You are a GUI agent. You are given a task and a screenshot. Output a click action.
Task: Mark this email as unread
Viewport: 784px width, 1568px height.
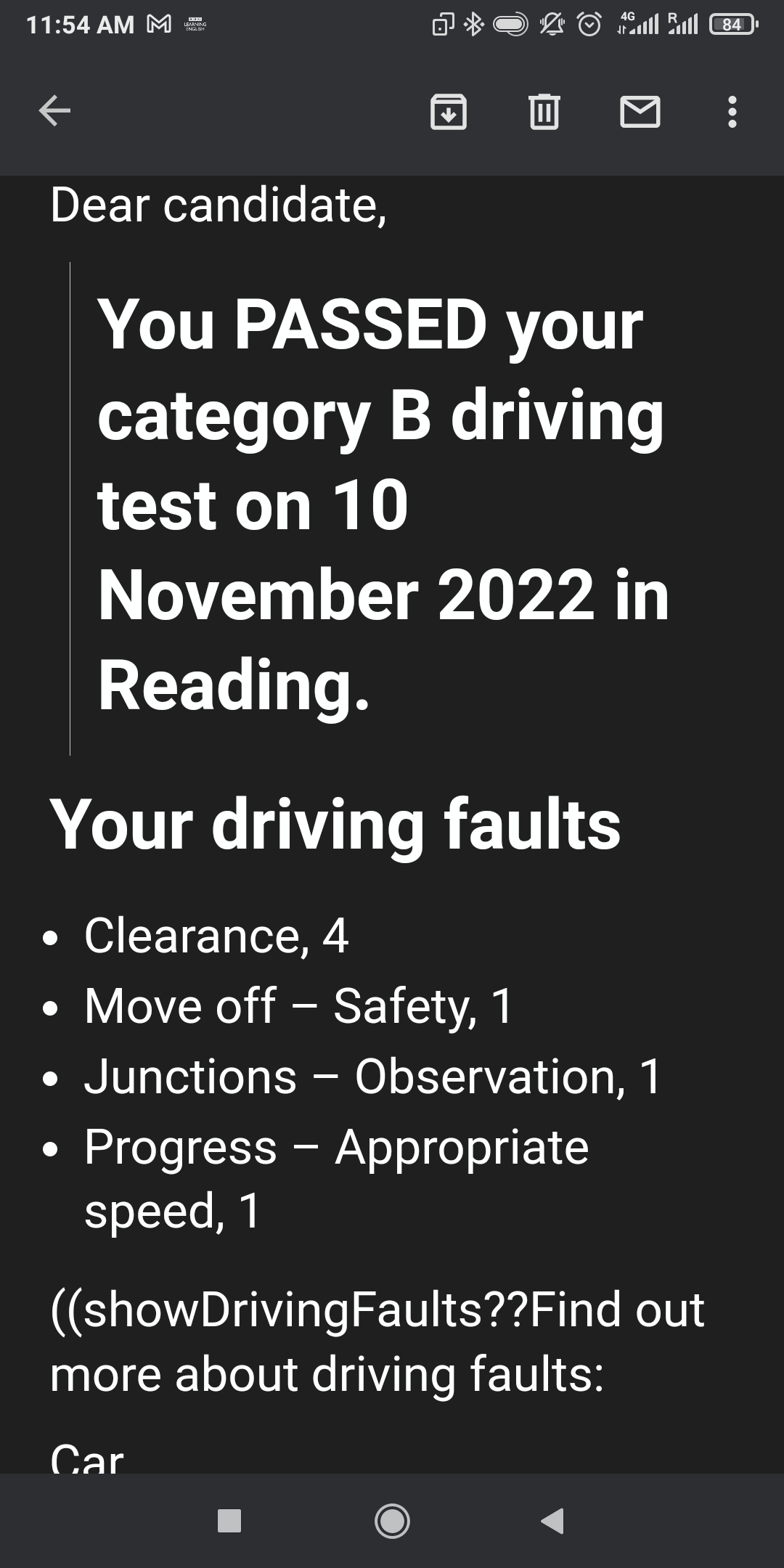tap(640, 112)
